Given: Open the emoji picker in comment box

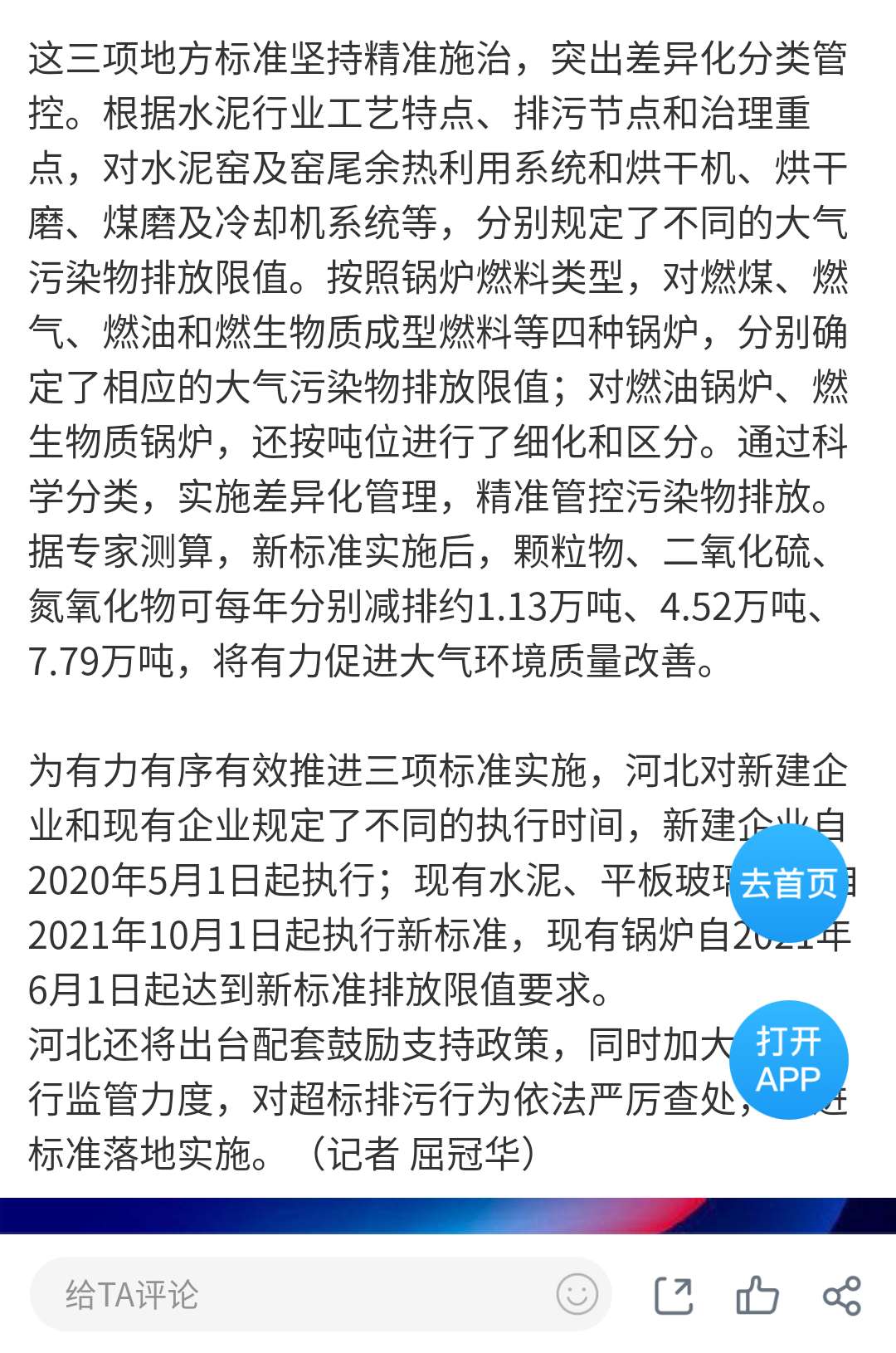Looking at the screenshot, I should point(577,1294).
